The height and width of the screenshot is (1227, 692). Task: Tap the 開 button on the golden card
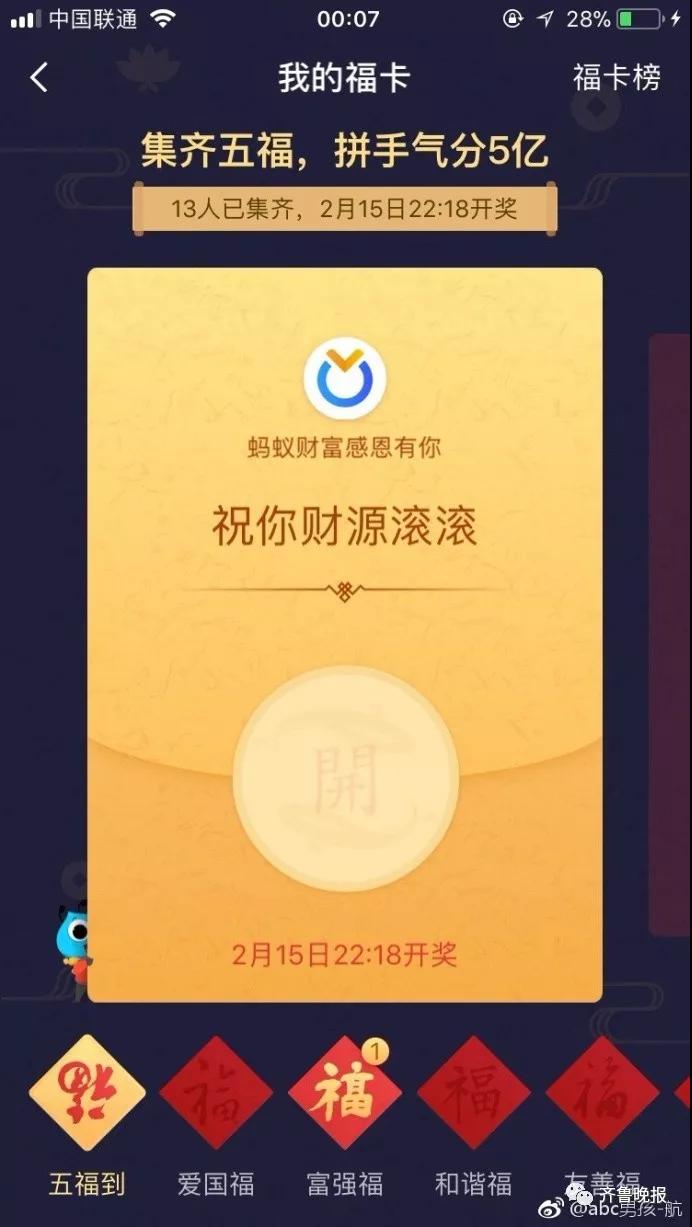(345, 780)
